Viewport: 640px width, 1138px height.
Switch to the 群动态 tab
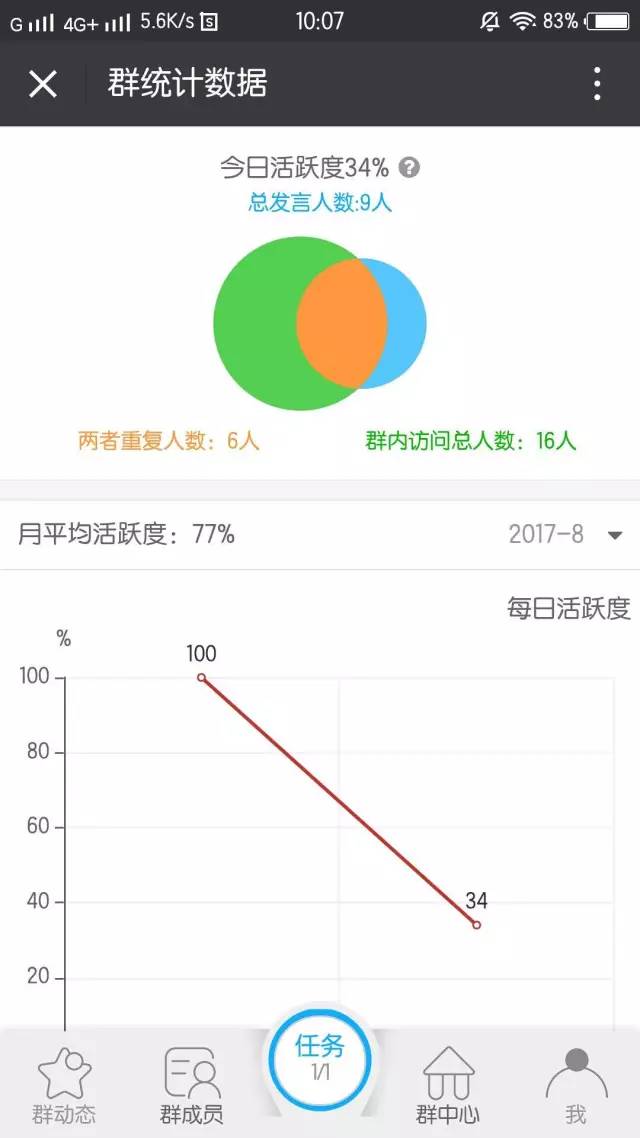pos(64,1086)
